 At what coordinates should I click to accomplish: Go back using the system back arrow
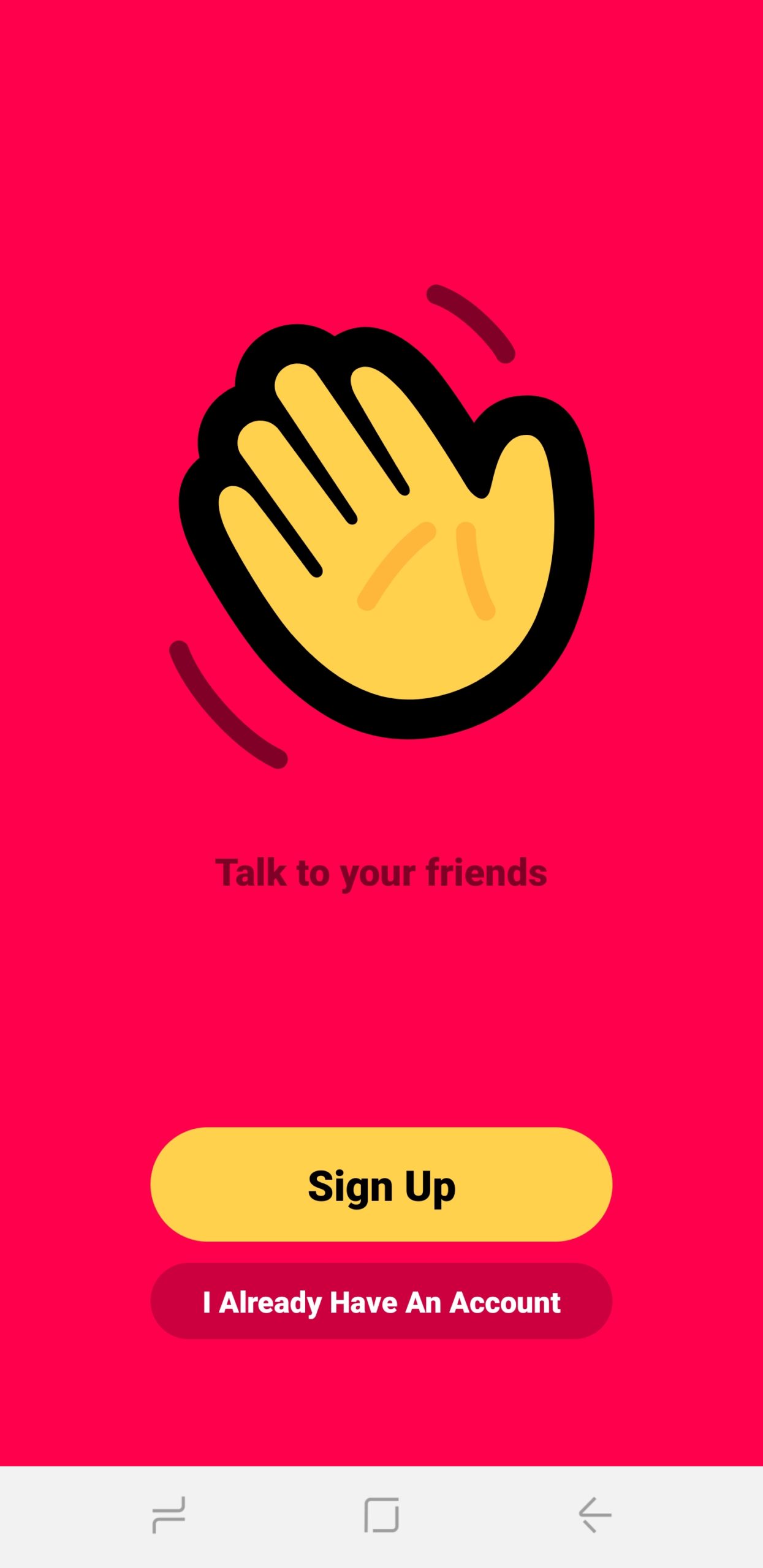click(x=594, y=1515)
